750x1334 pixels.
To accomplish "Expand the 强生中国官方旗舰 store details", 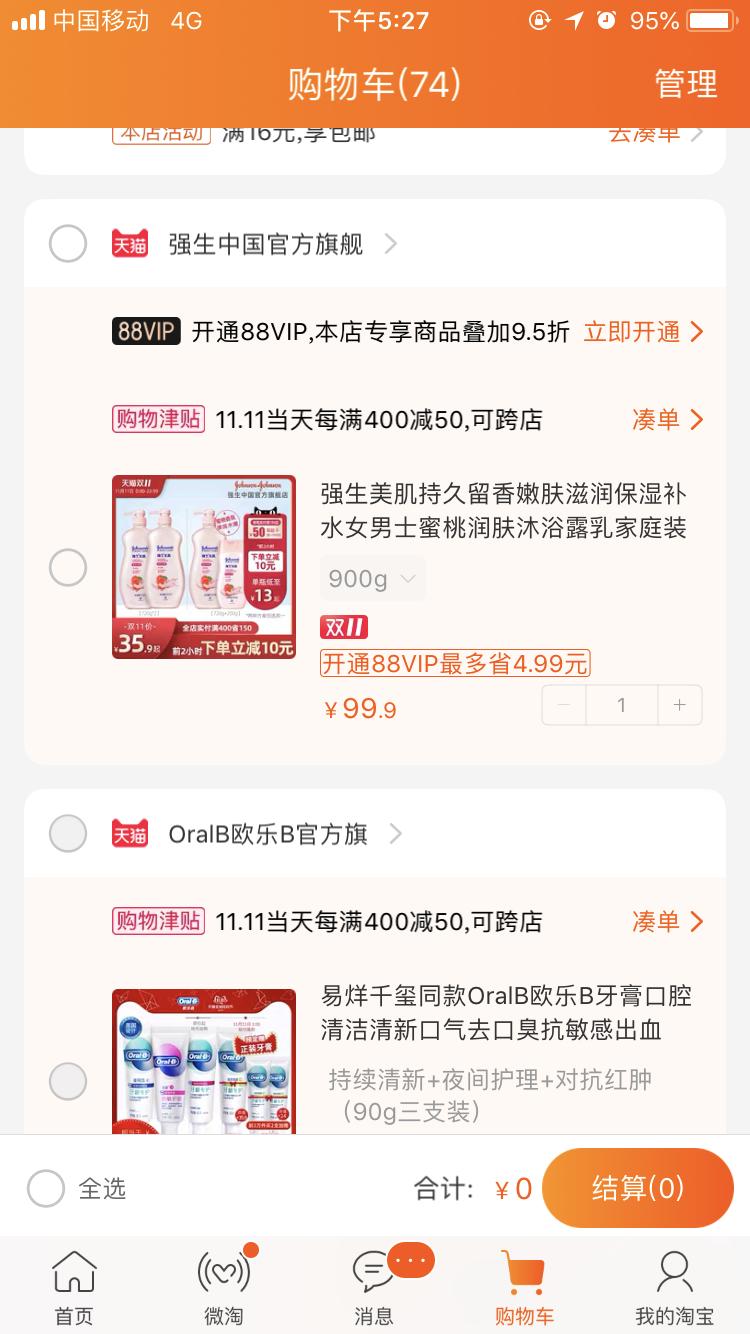I will pyautogui.click(x=392, y=243).
